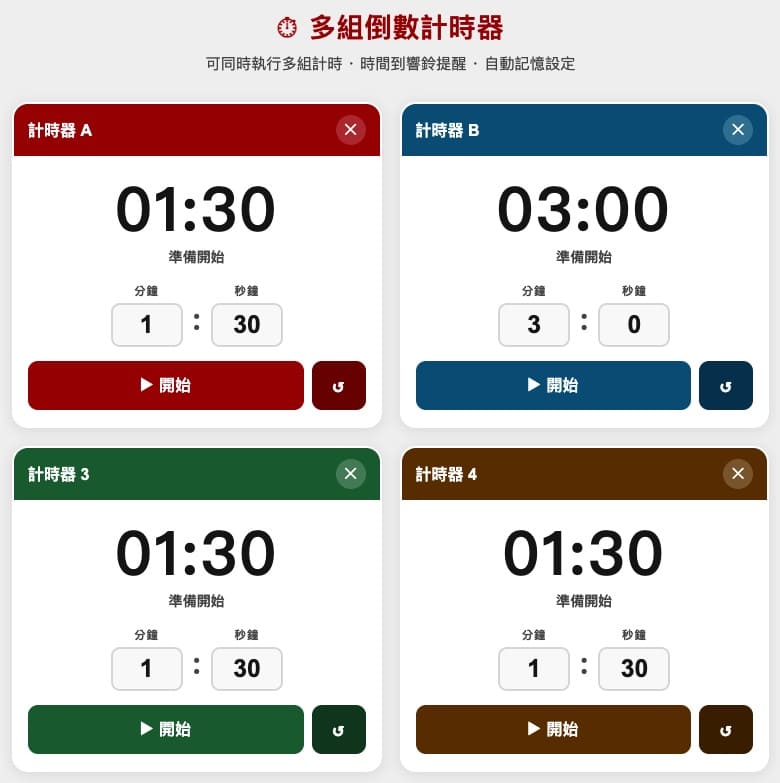
Task: Reset the 計時器 B timer
Action: point(726,386)
